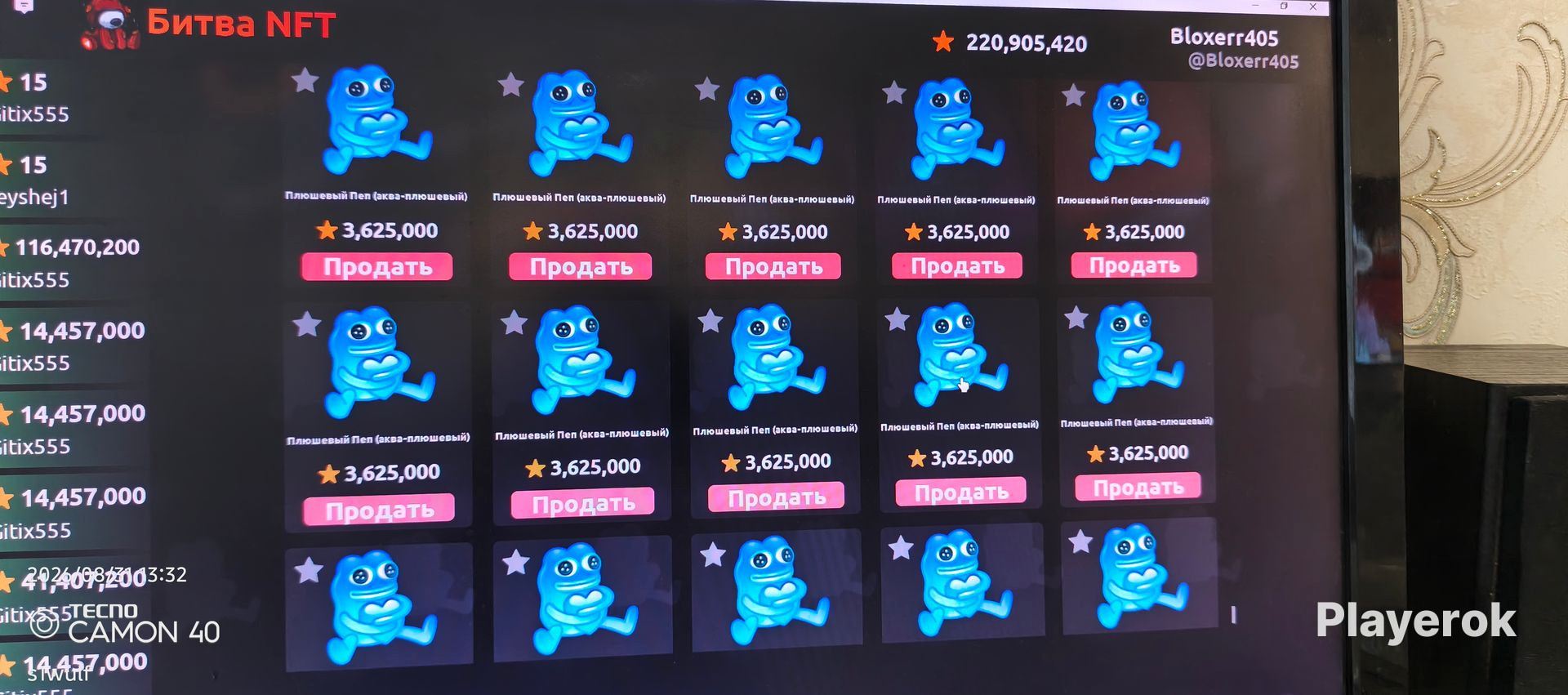Viewport: 1568px width, 695px height.
Task: Sell the first Плюшевый Пеп in the top row
Action: (x=376, y=267)
